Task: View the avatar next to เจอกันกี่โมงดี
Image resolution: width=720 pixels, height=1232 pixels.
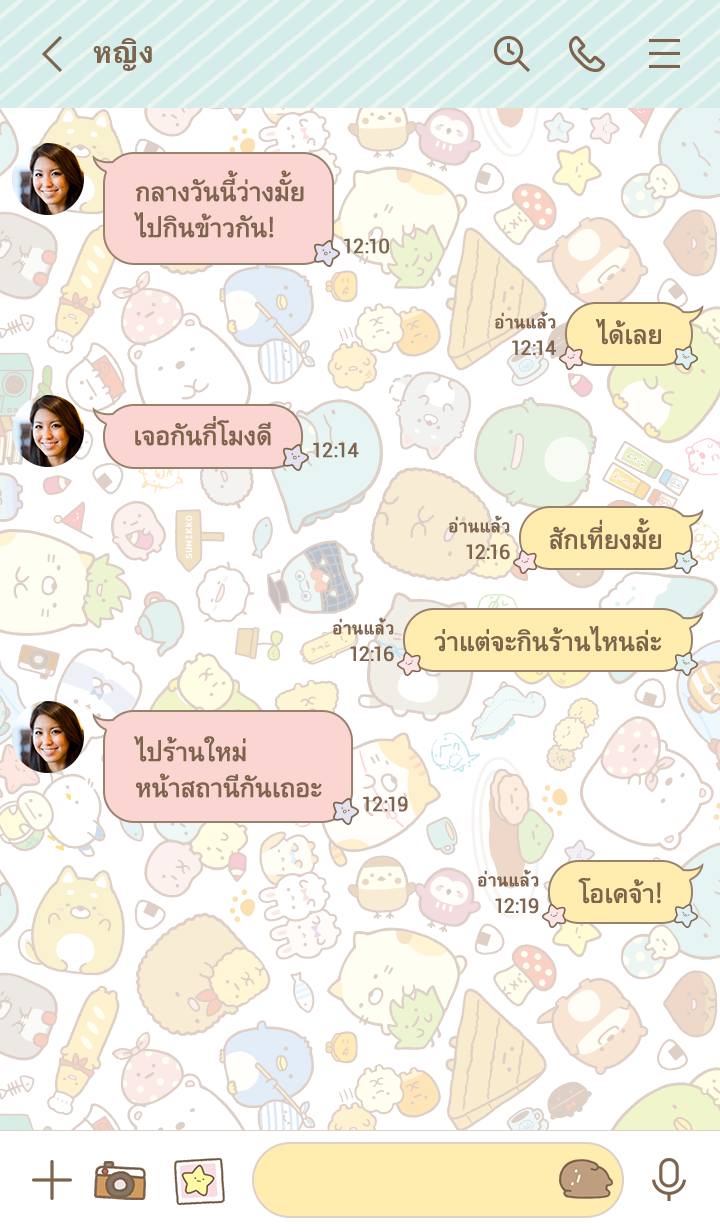Action: tap(49, 431)
